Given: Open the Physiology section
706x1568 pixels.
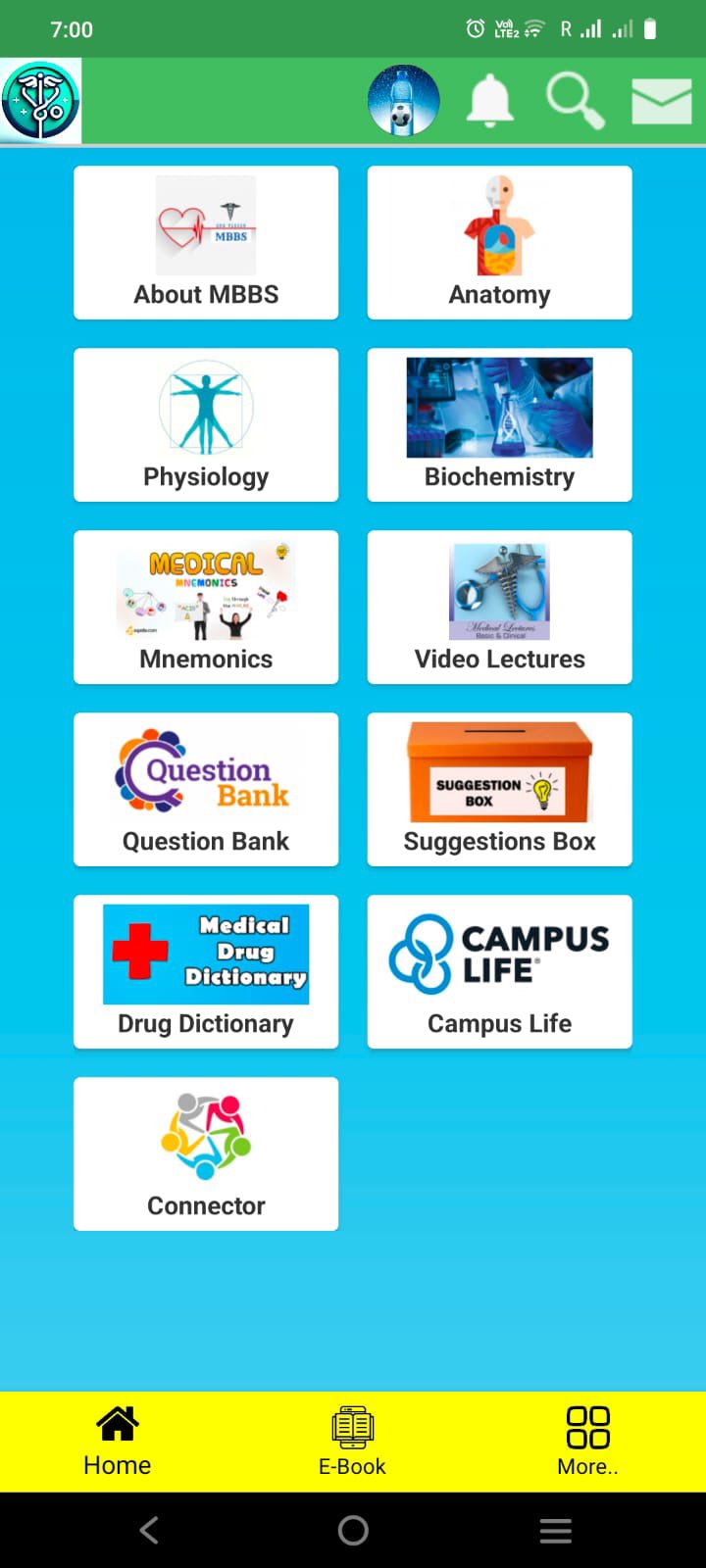Looking at the screenshot, I should pyautogui.click(x=205, y=423).
